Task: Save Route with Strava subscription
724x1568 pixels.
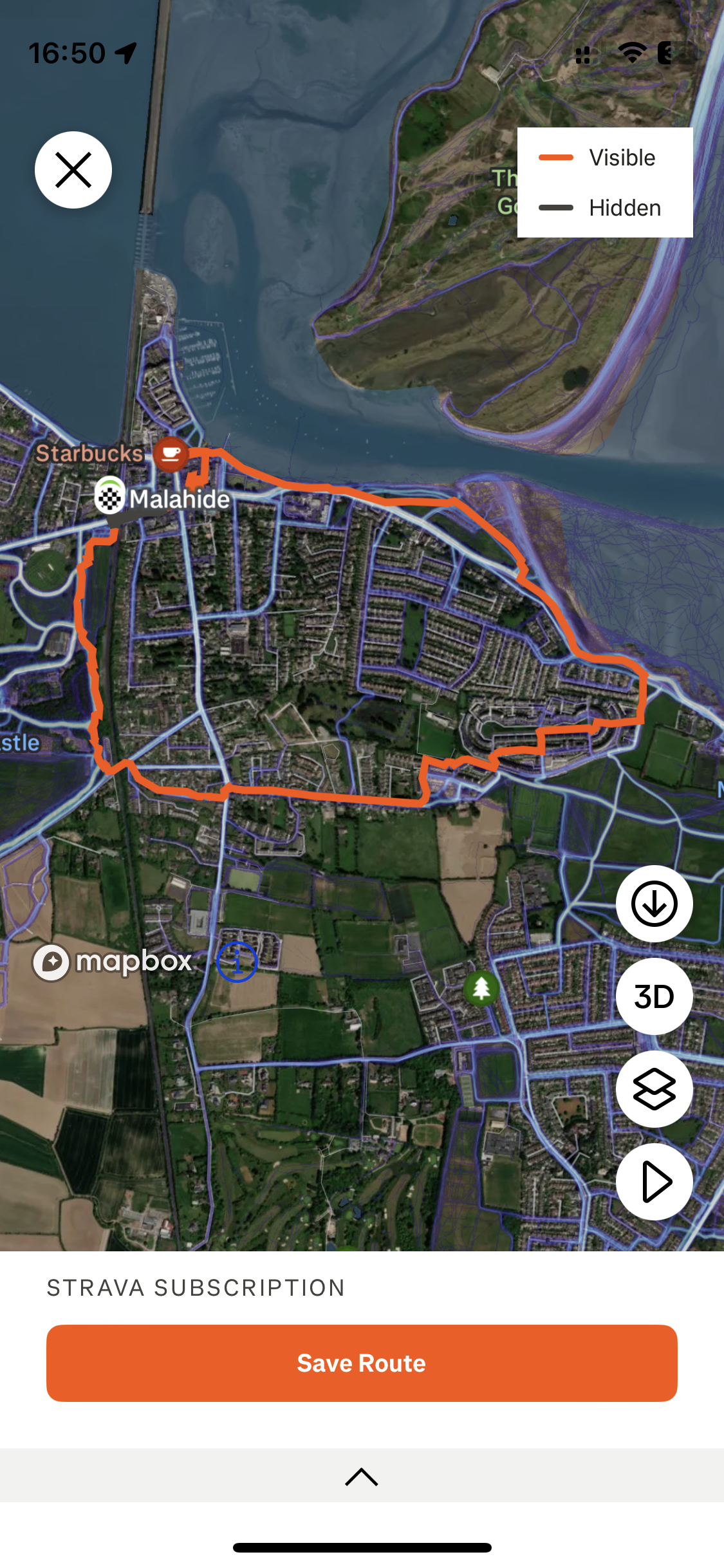Action: click(x=362, y=1363)
